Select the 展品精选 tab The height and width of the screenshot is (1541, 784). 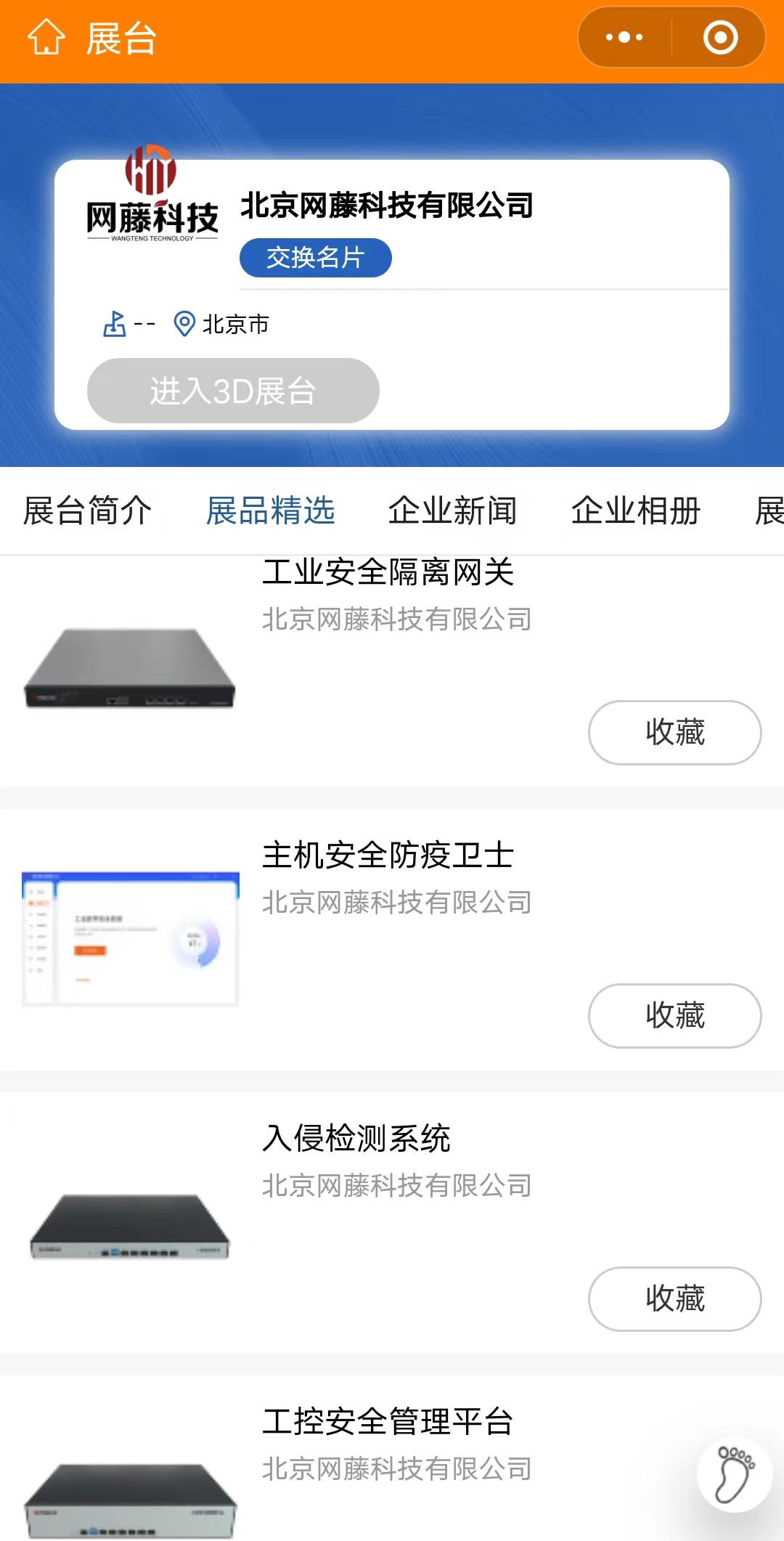(271, 511)
